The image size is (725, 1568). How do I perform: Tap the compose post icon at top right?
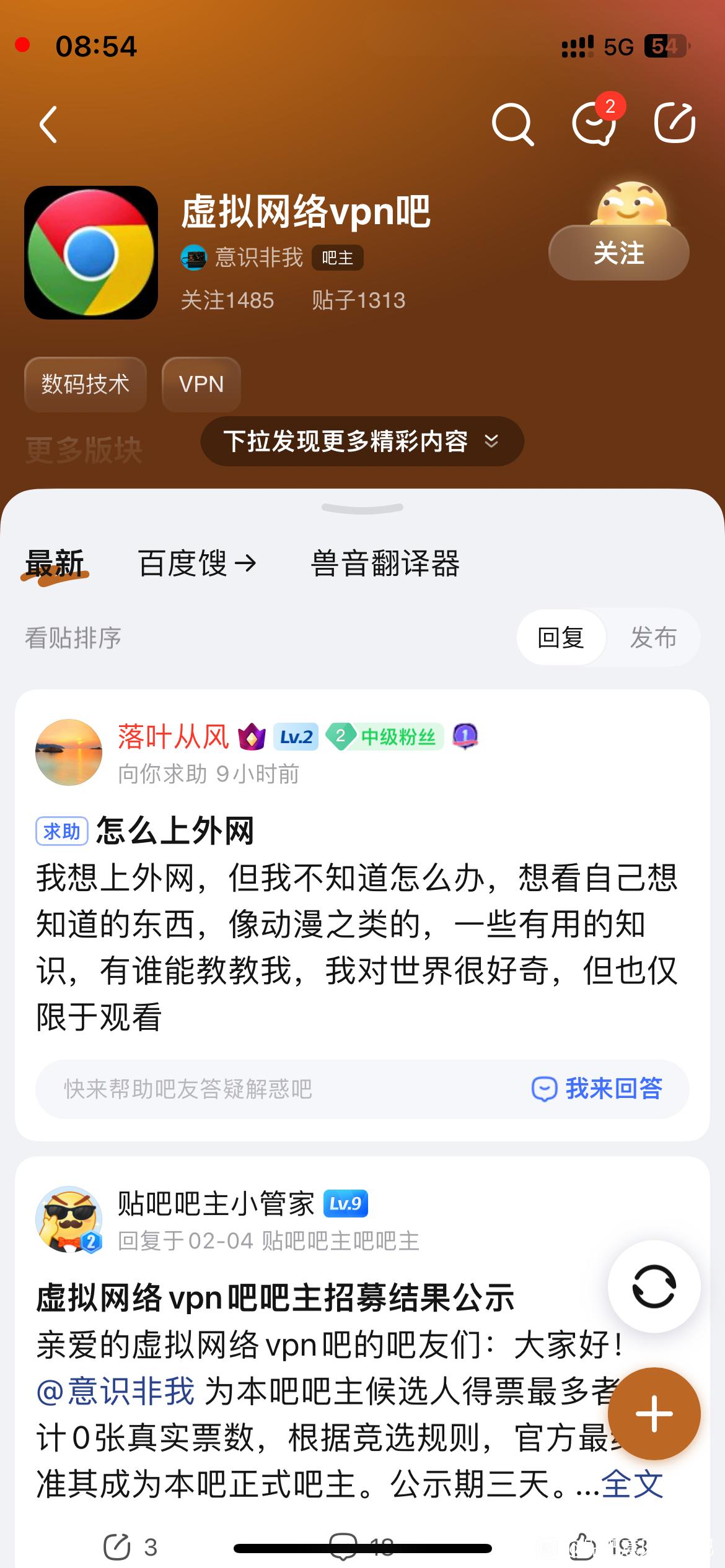point(675,123)
